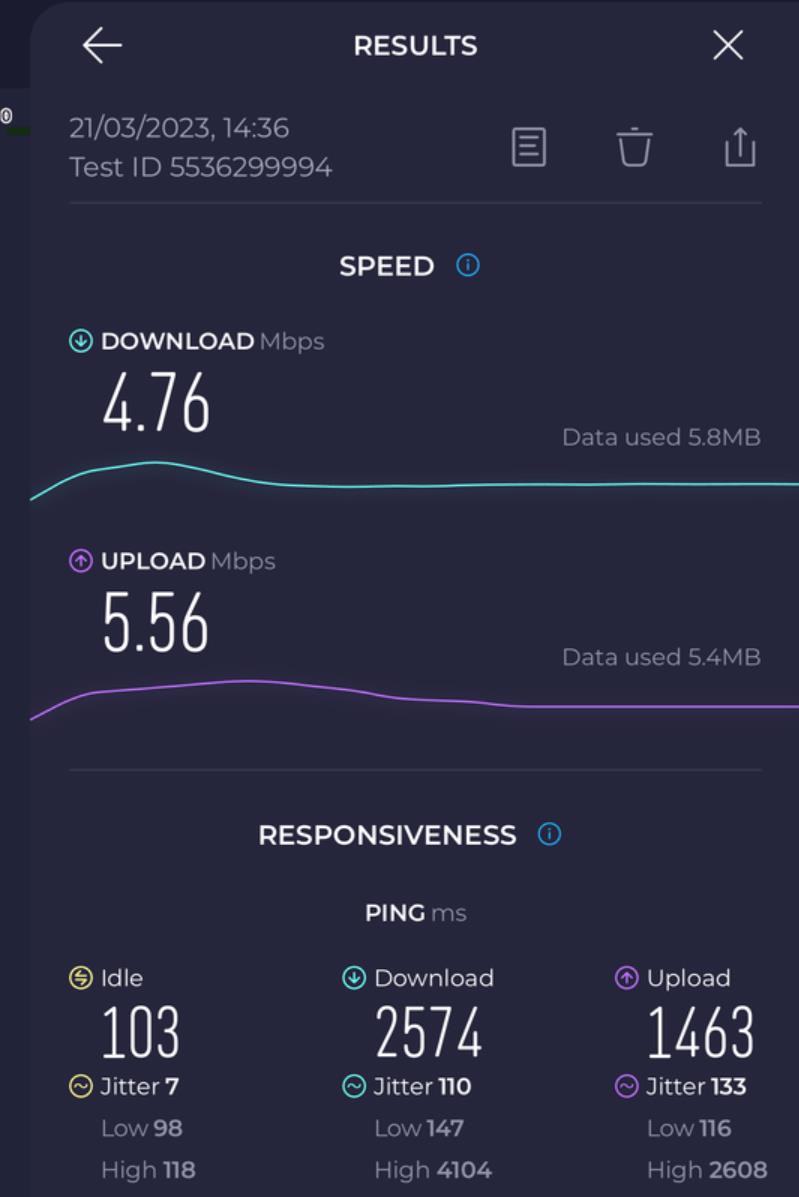The width and height of the screenshot is (799, 1197).
Task: Open the result notes icon
Action: [529, 148]
